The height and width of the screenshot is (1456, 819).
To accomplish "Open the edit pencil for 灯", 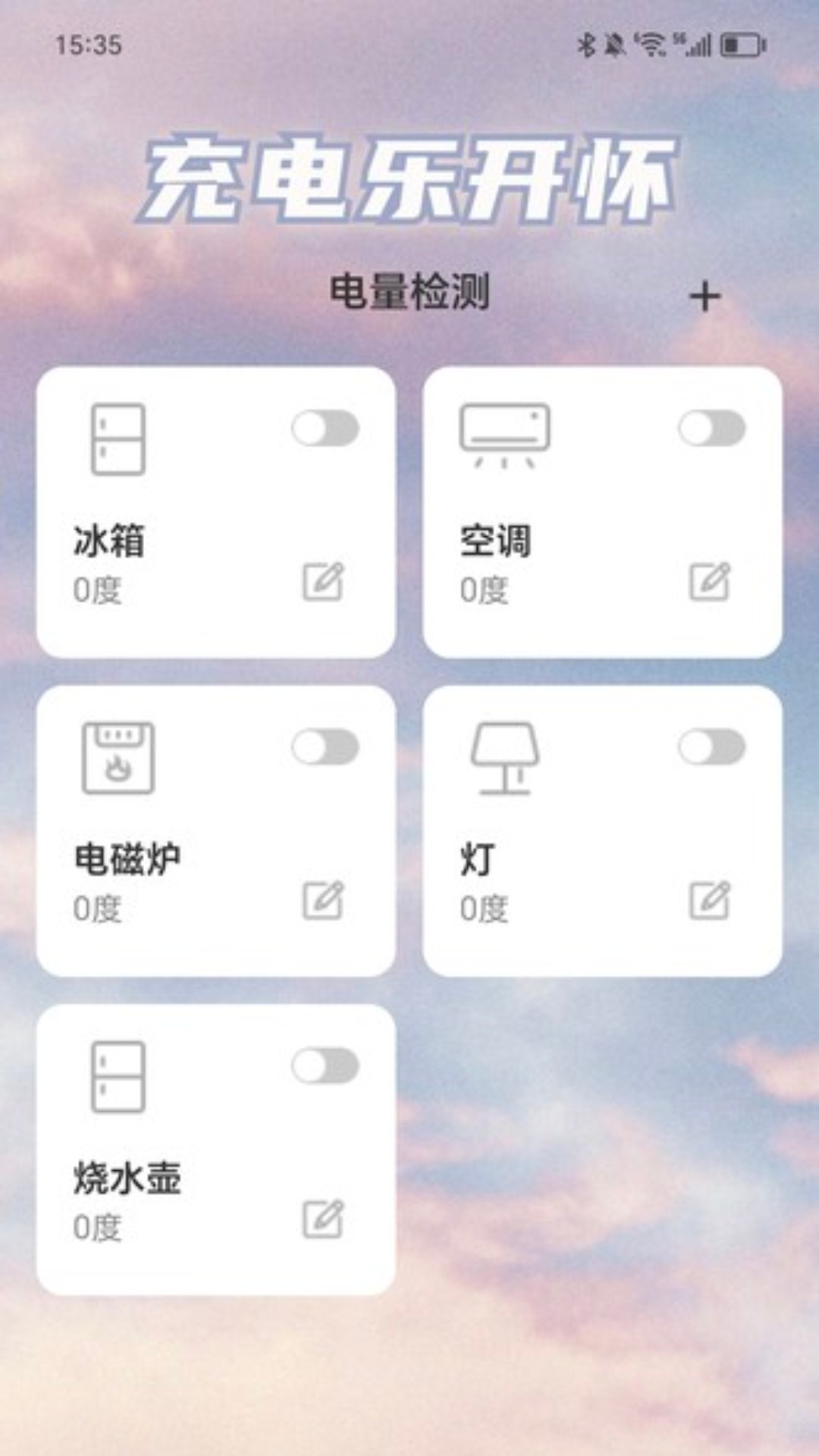I will click(x=710, y=900).
